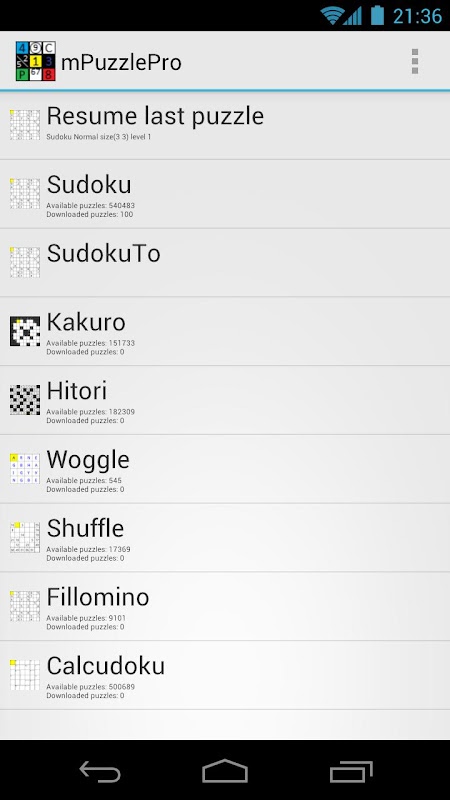This screenshot has height=800, width=450.
Task: Open Fillomino puzzles
Action: click(225, 607)
